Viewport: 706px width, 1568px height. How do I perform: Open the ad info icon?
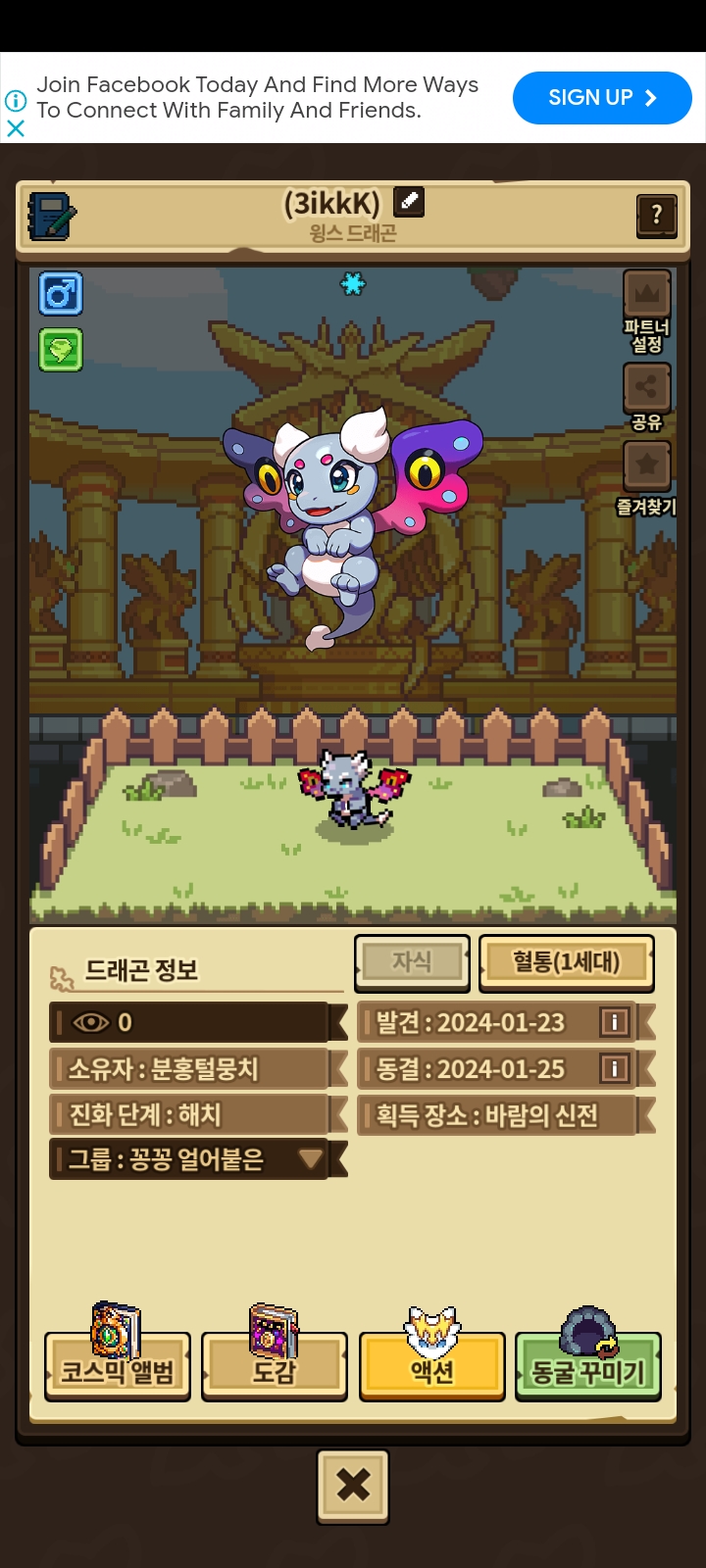[x=16, y=100]
